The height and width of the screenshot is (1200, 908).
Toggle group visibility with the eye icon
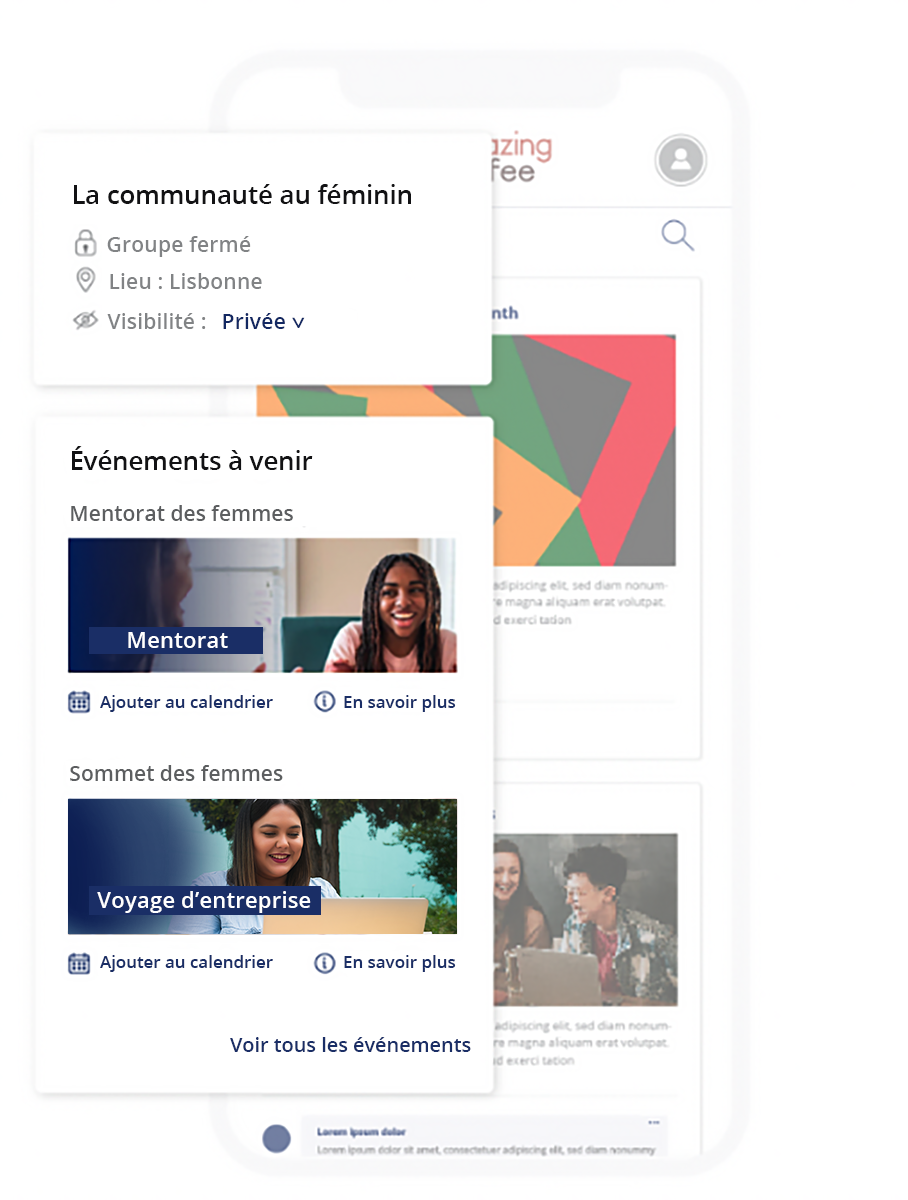tap(85, 320)
